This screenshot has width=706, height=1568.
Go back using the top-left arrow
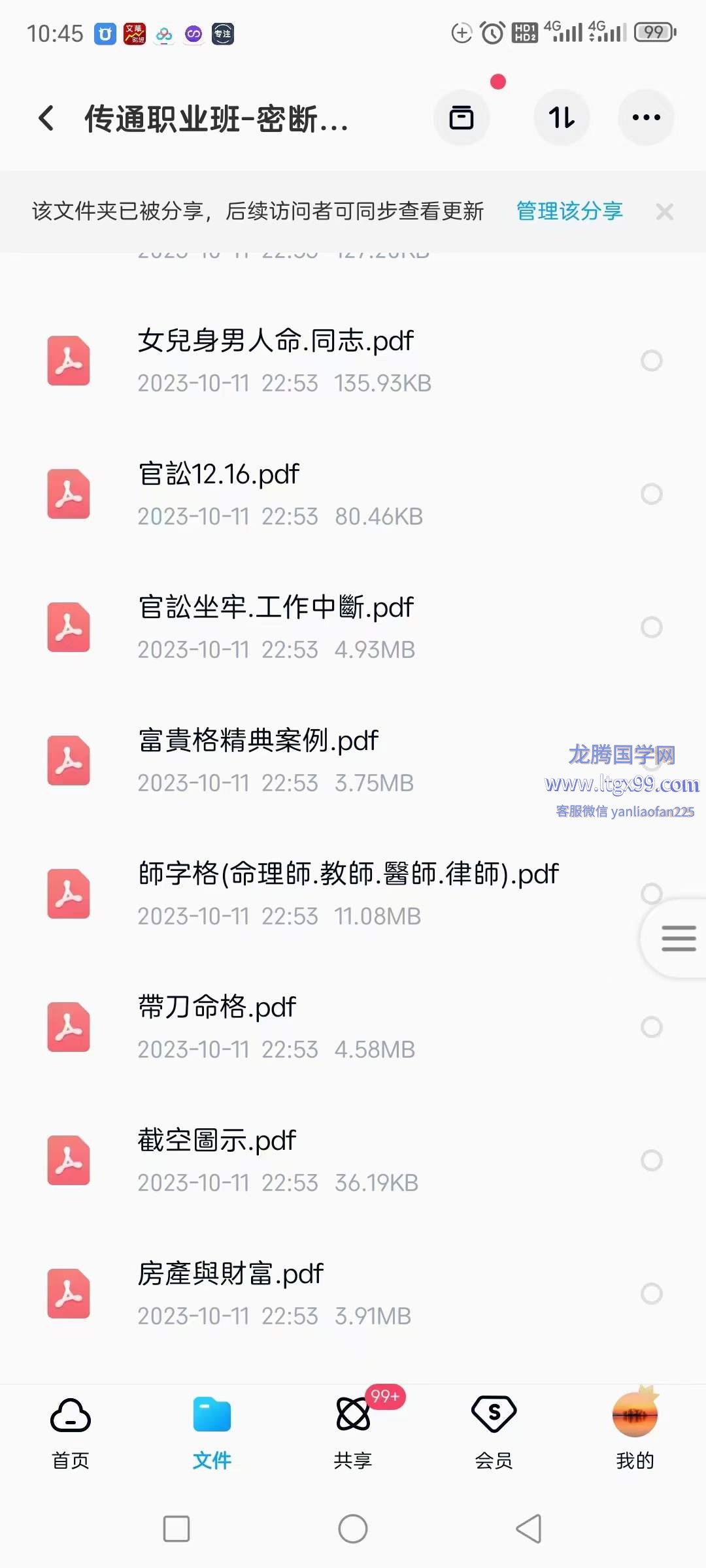point(46,118)
